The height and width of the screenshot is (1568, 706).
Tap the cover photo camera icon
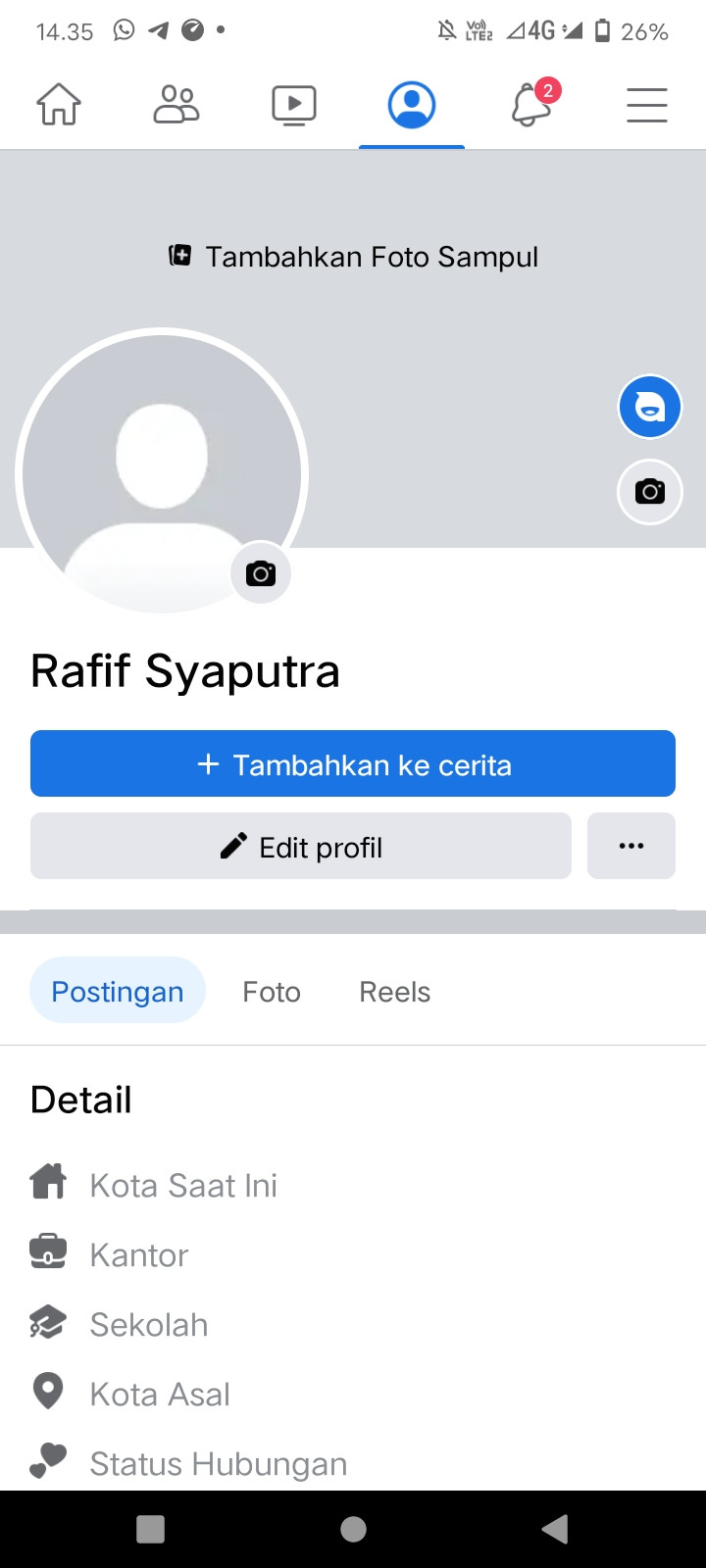(x=649, y=491)
